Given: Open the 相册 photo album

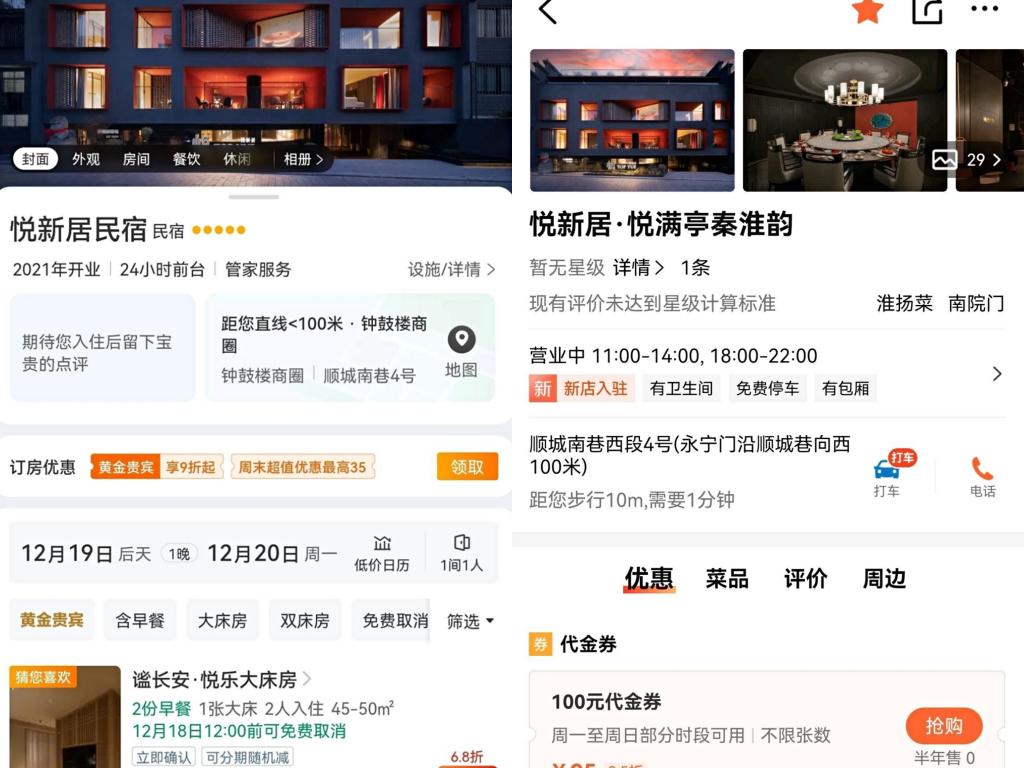Looking at the screenshot, I should 303,159.
